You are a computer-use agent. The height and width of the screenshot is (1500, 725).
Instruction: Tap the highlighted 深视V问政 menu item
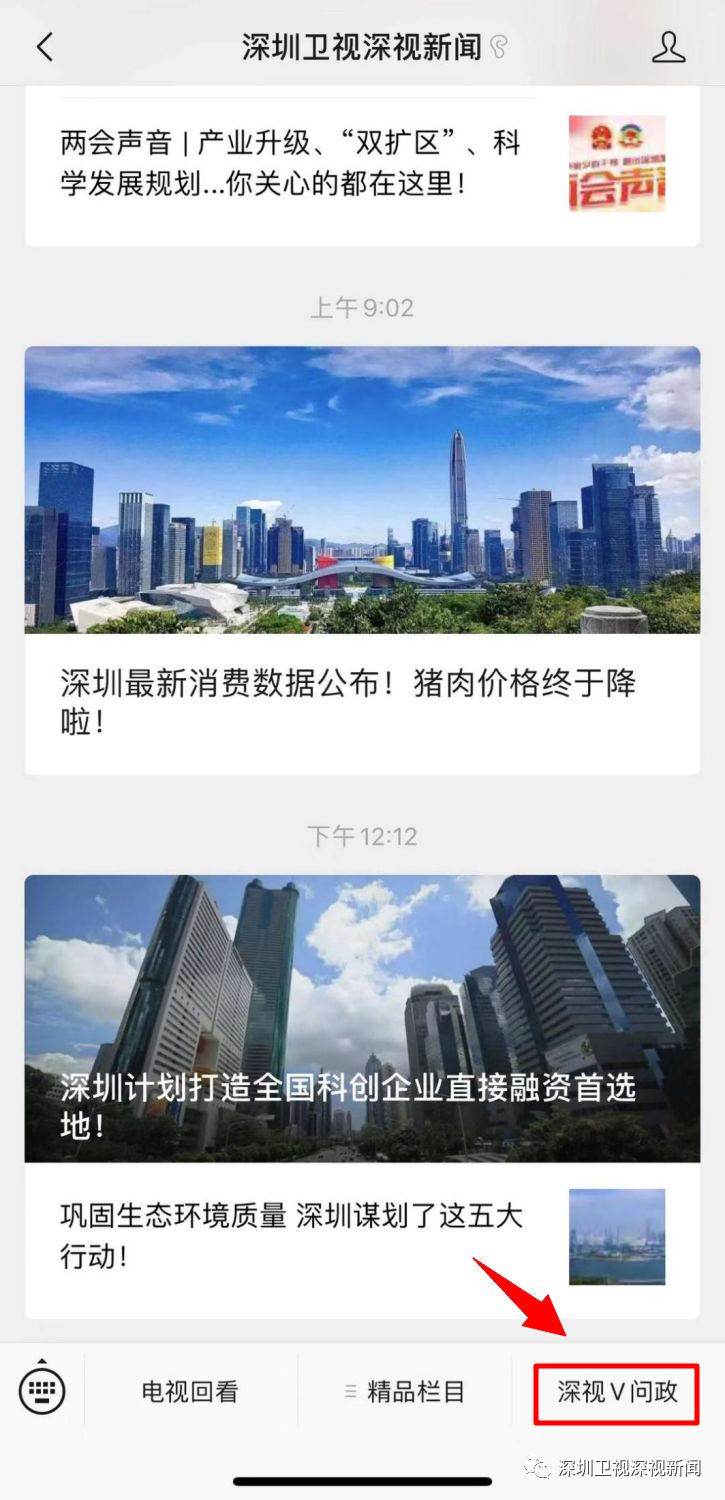coord(616,1390)
